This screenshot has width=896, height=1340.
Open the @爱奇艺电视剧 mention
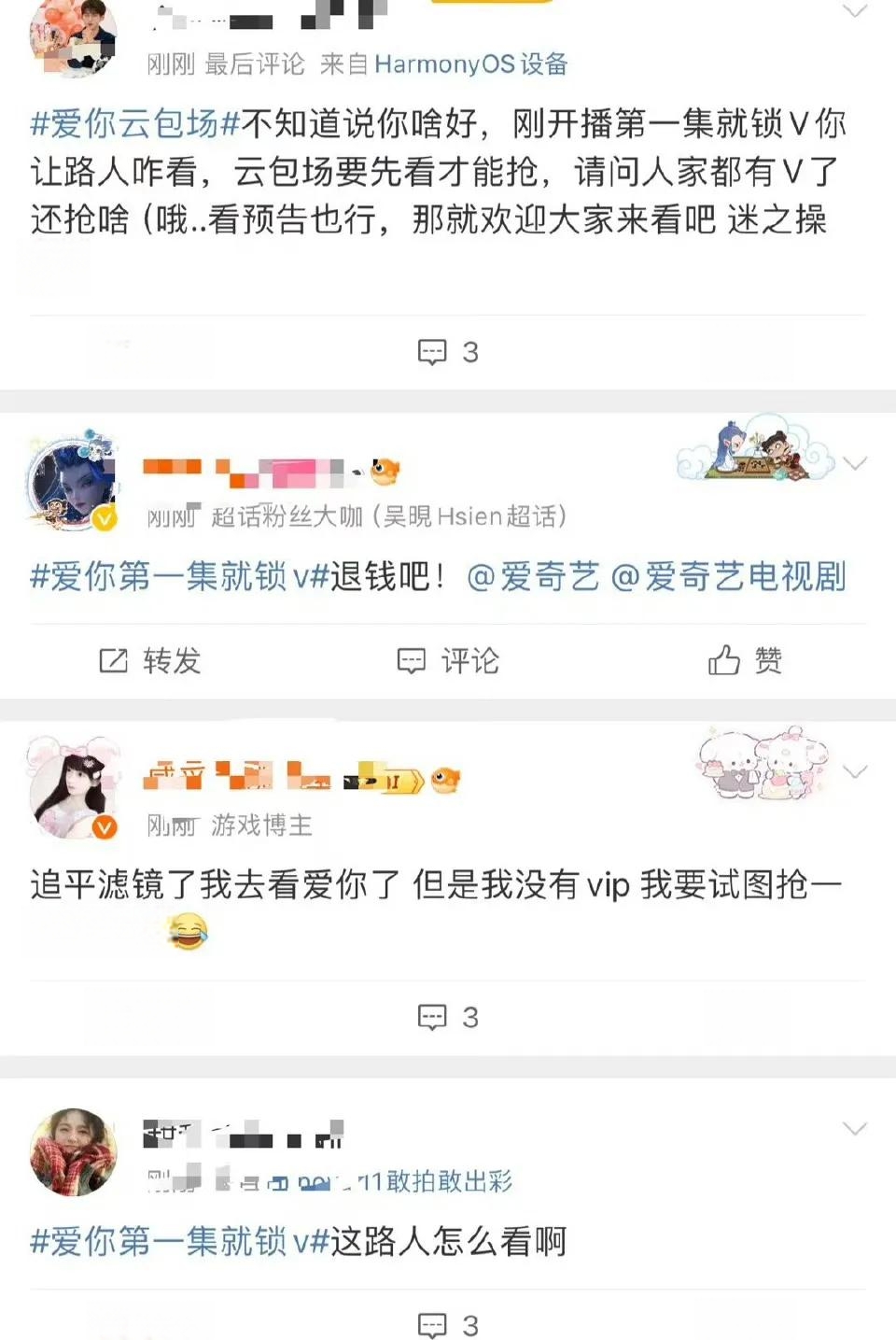click(728, 577)
